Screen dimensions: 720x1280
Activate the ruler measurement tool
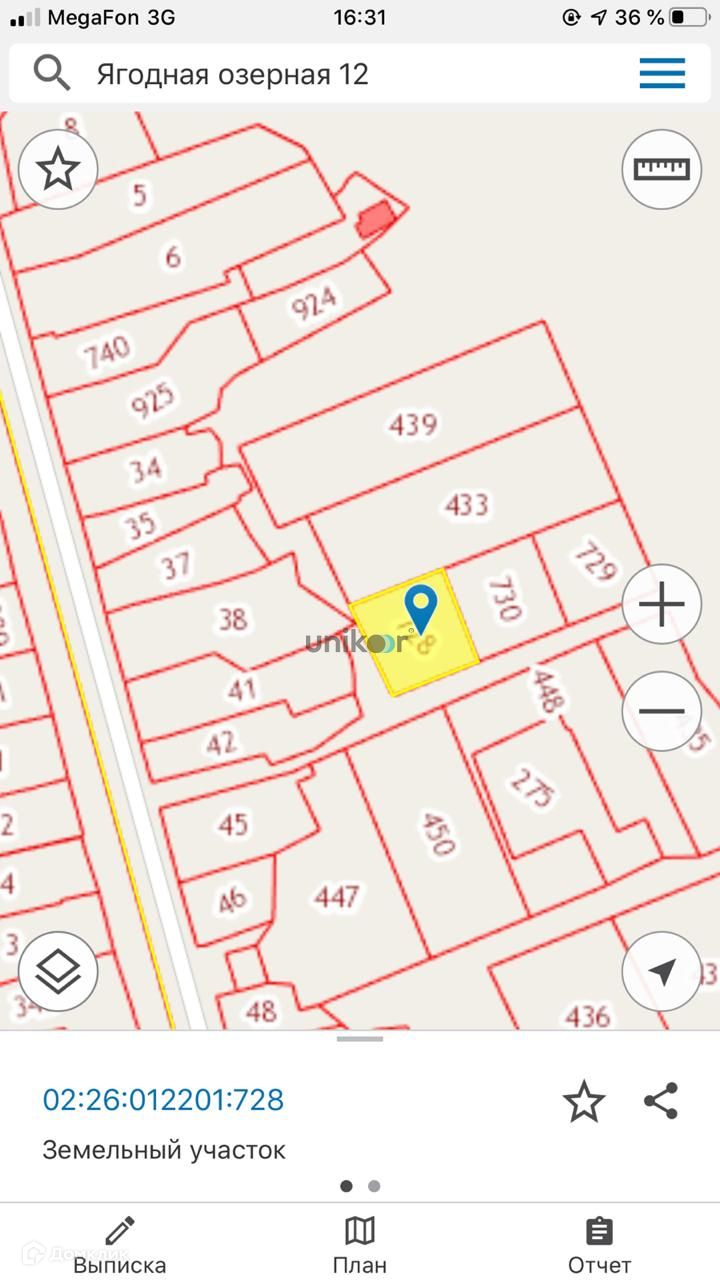coord(661,169)
